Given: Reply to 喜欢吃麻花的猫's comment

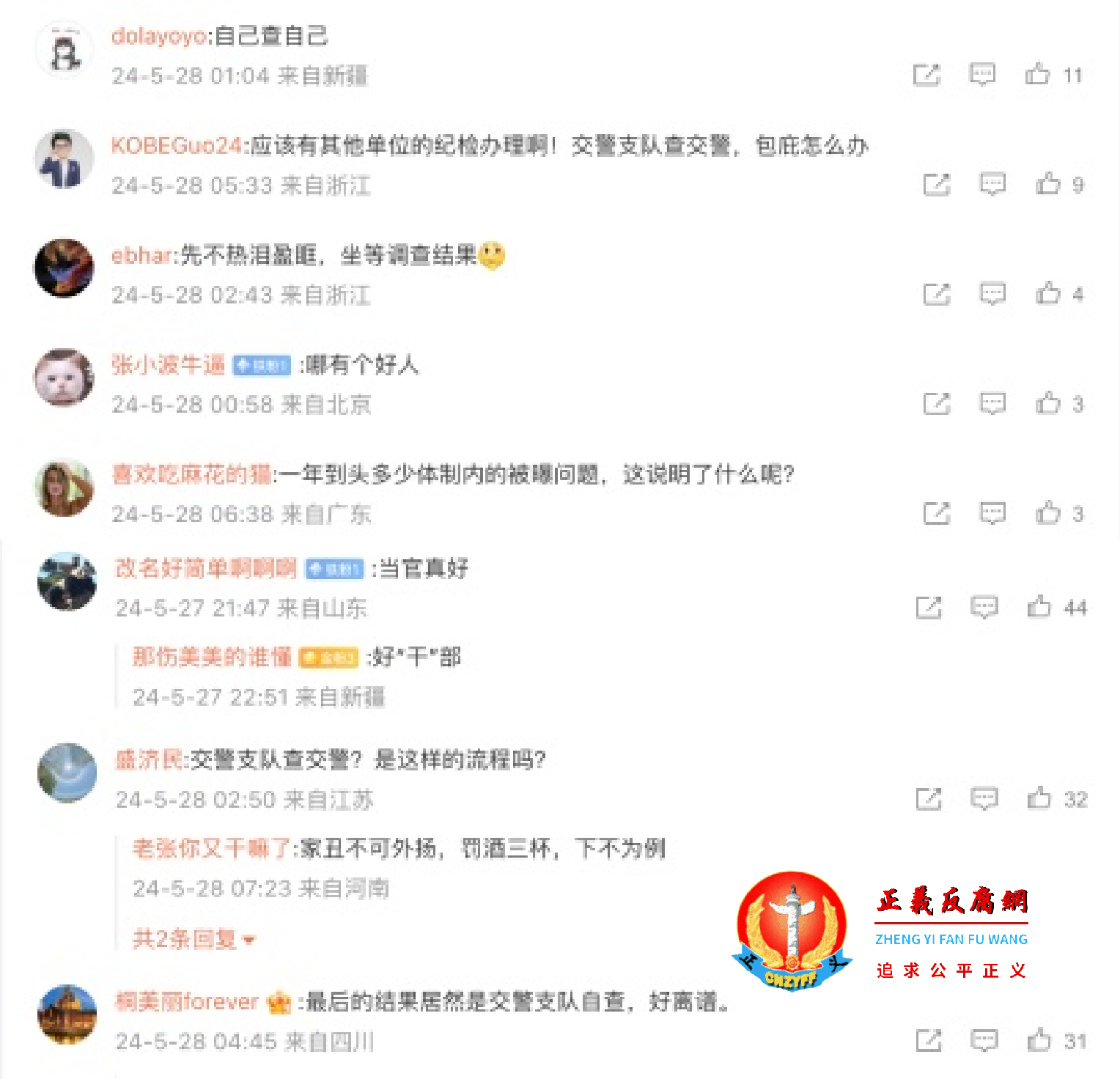Looking at the screenshot, I should click(x=992, y=513).
